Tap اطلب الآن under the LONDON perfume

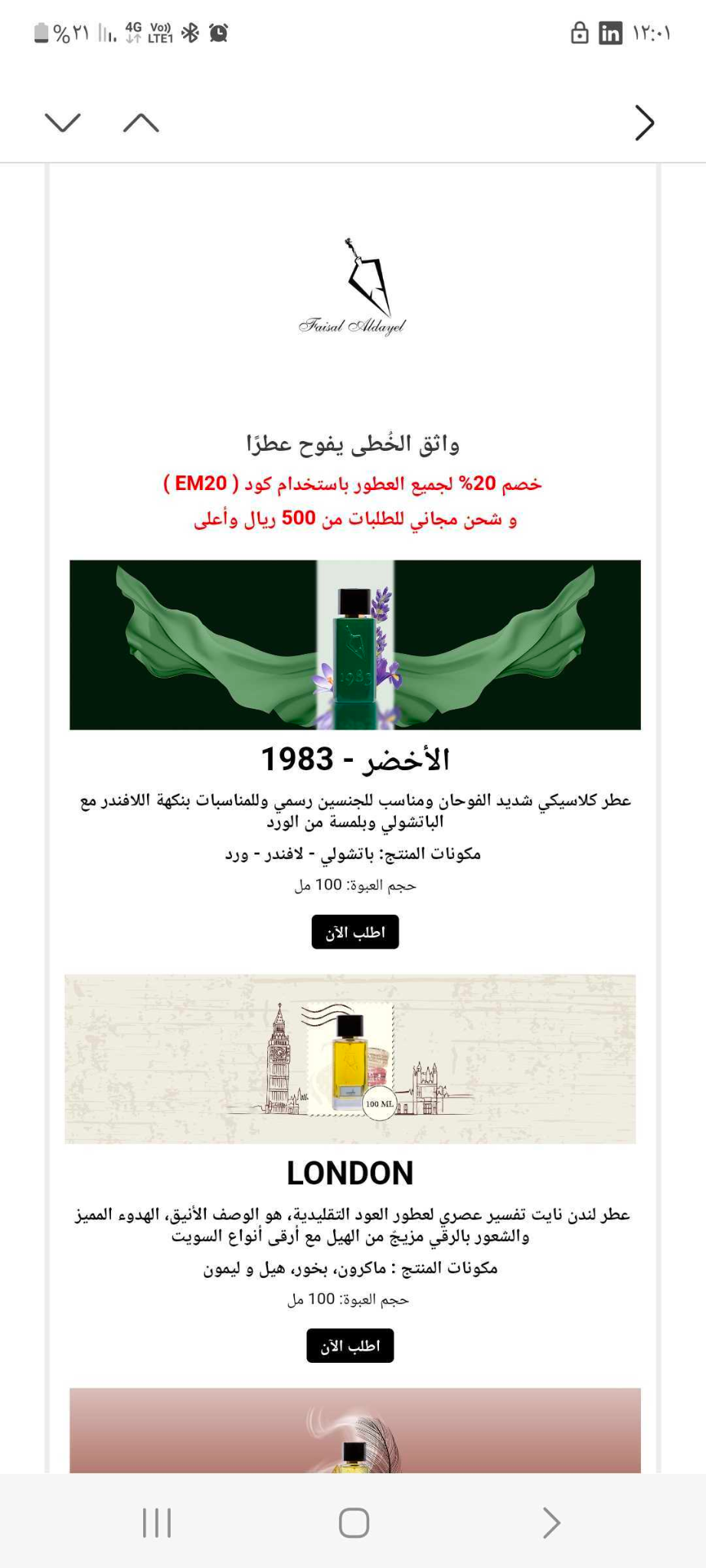[350, 1345]
